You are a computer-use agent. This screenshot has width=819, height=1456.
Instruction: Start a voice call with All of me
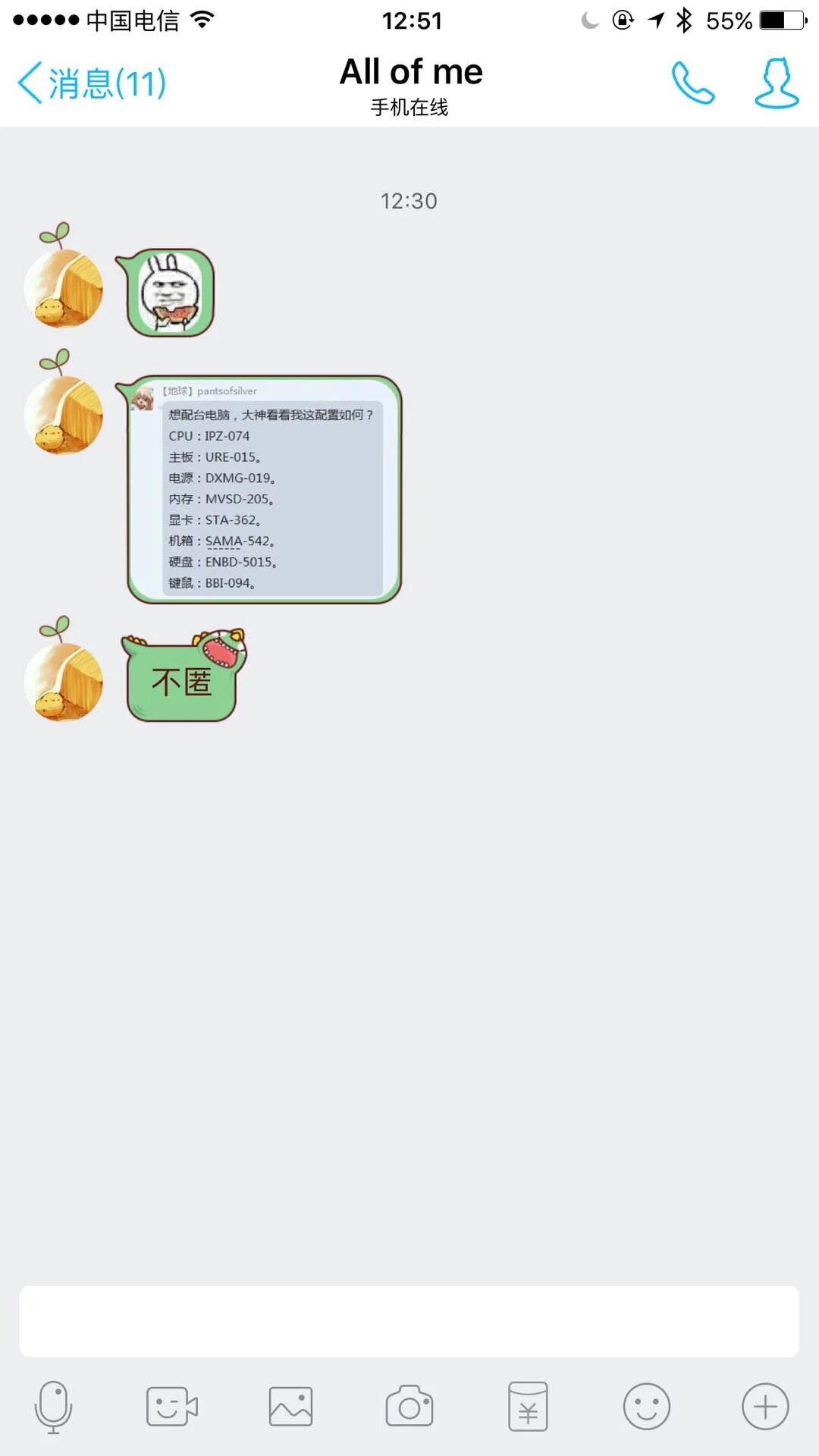(x=693, y=83)
